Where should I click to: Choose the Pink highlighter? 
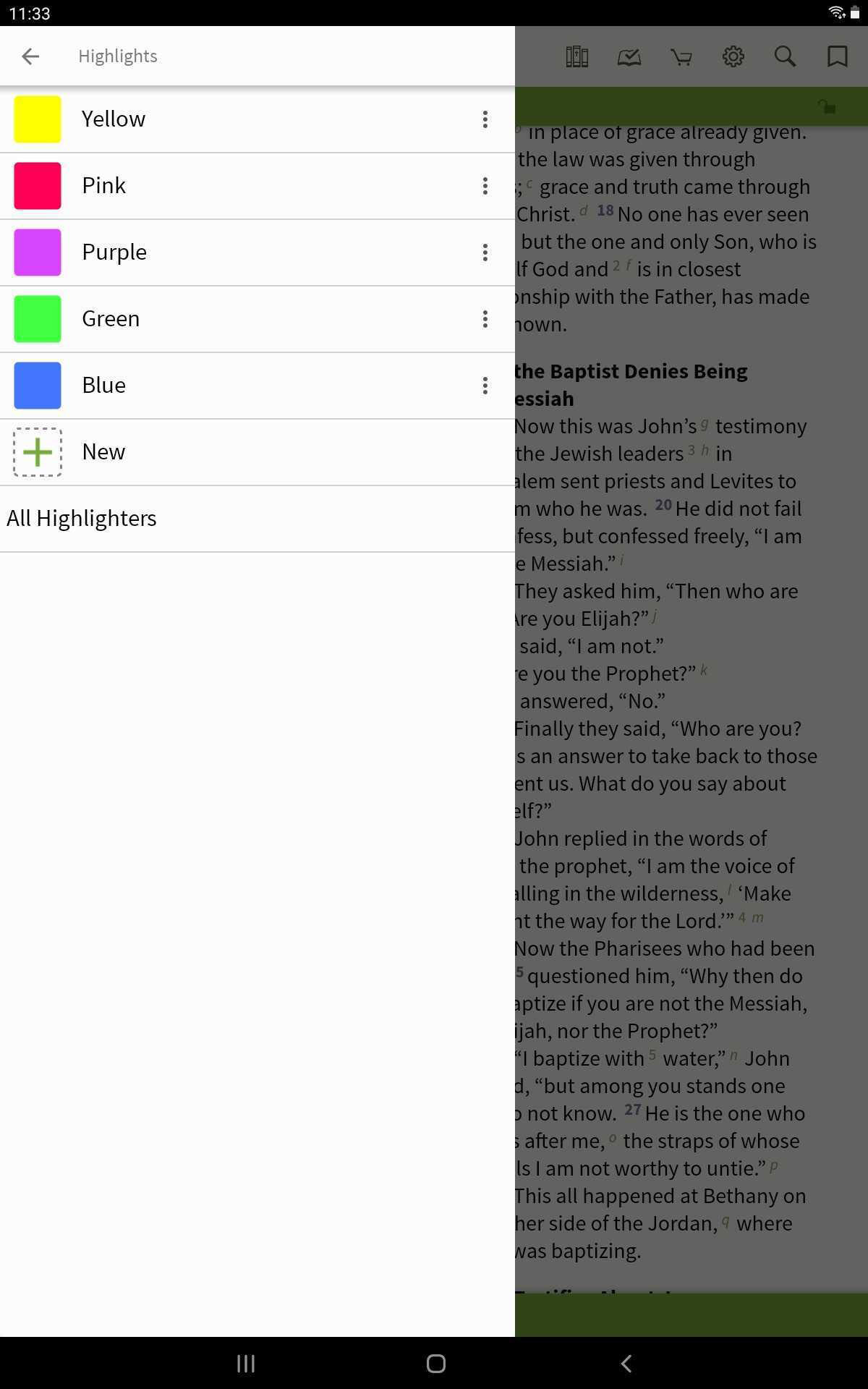pyautogui.click(x=103, y=186)
